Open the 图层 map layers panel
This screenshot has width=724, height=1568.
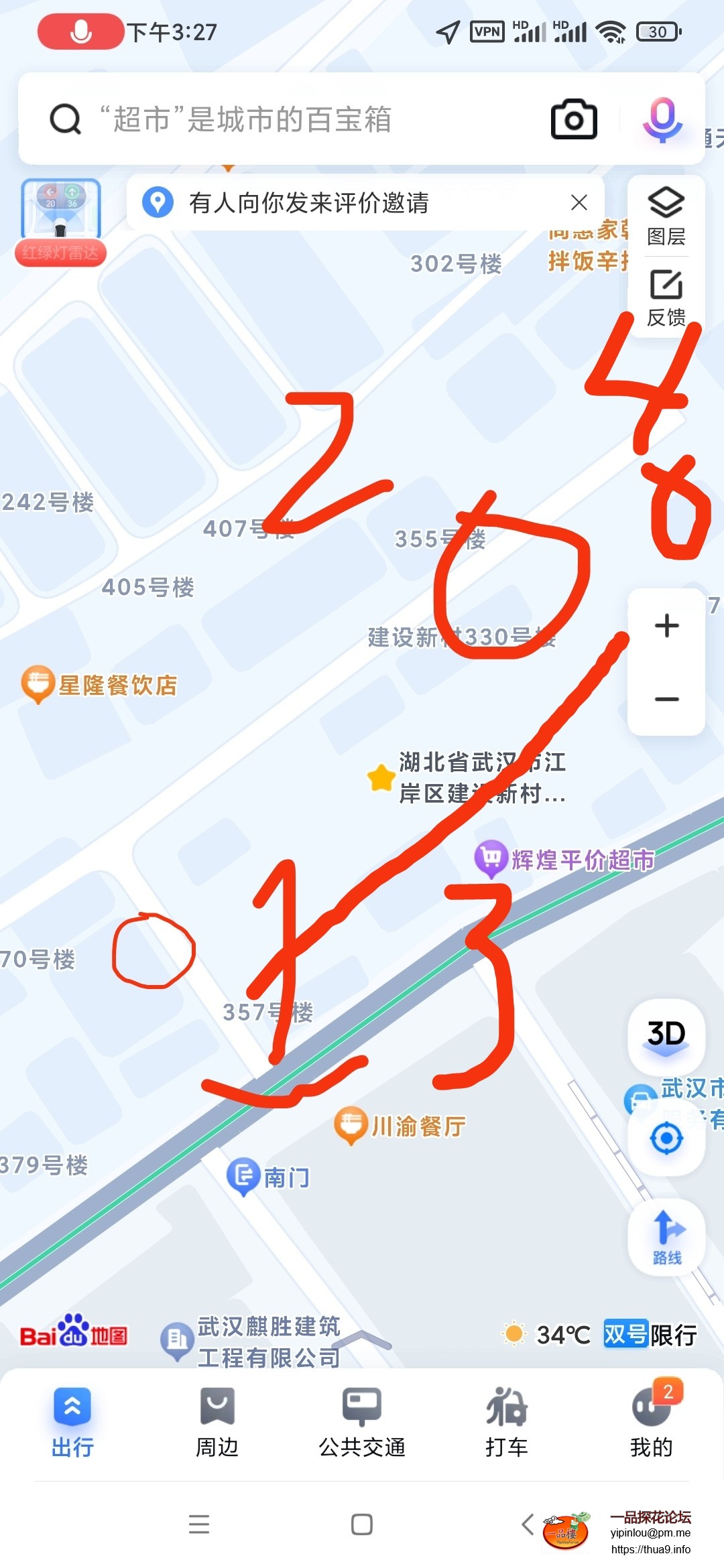[666, 216]
